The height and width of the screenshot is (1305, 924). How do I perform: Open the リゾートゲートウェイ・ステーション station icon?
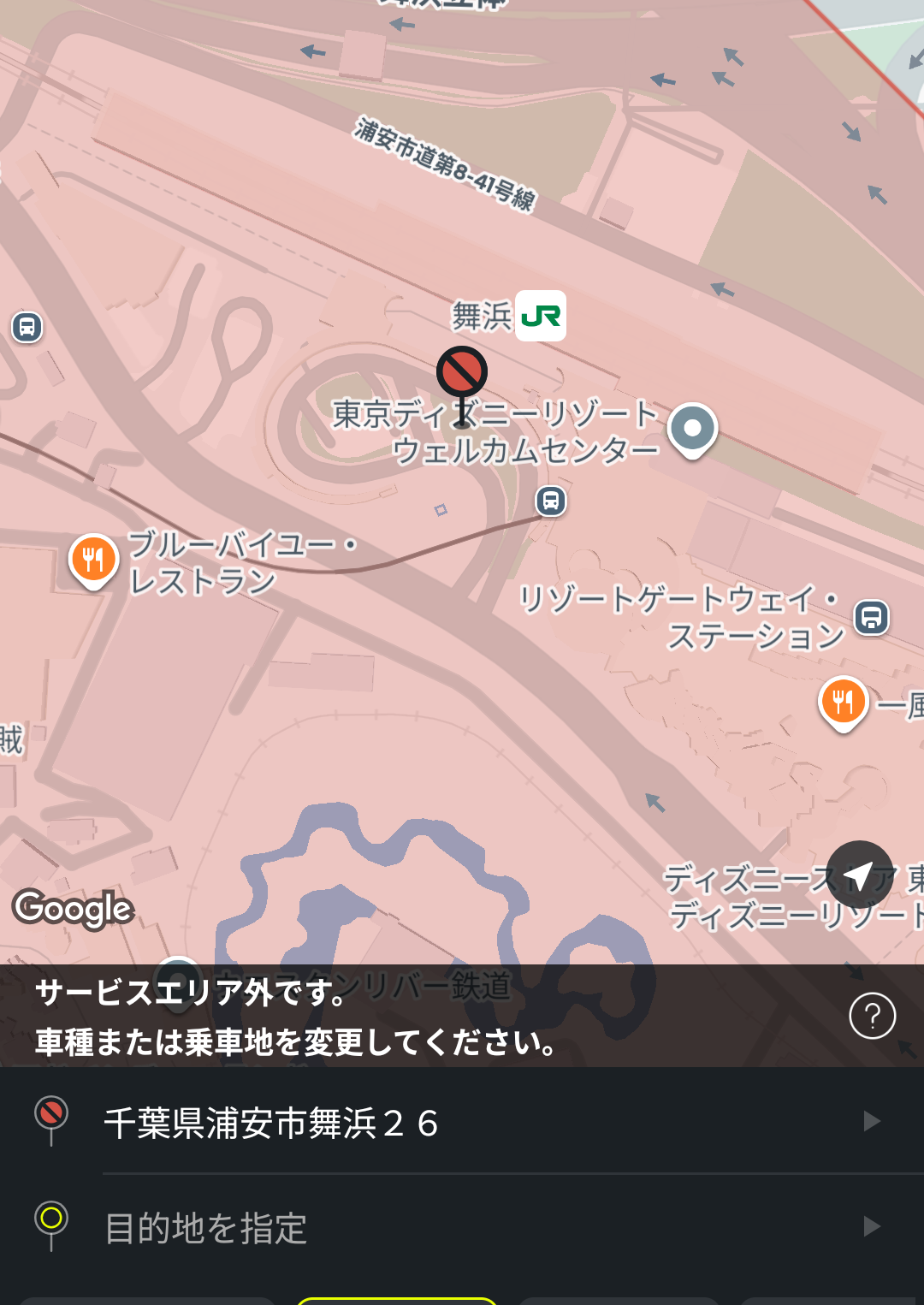click(x=871, y=617)
